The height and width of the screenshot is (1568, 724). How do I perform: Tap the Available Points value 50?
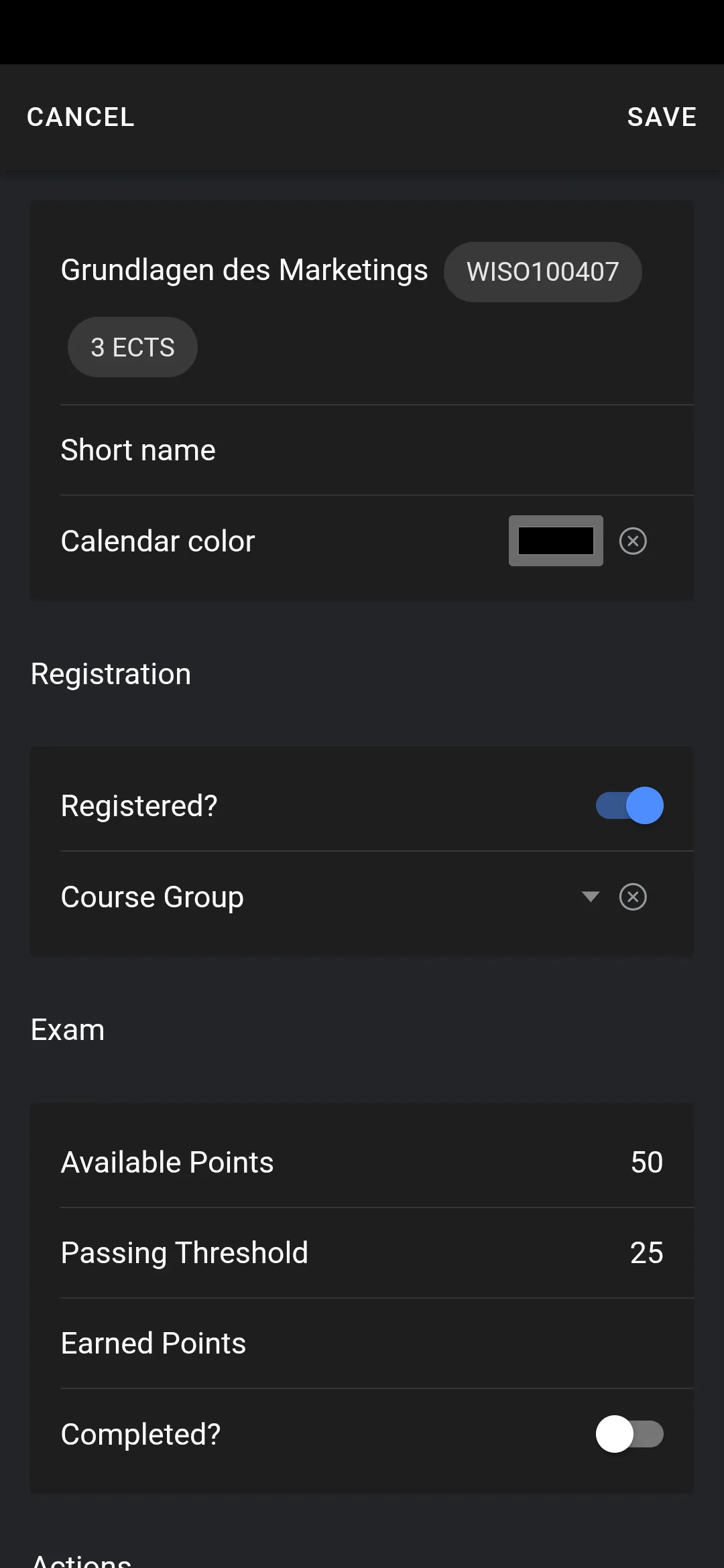[x=646, y=1162]
